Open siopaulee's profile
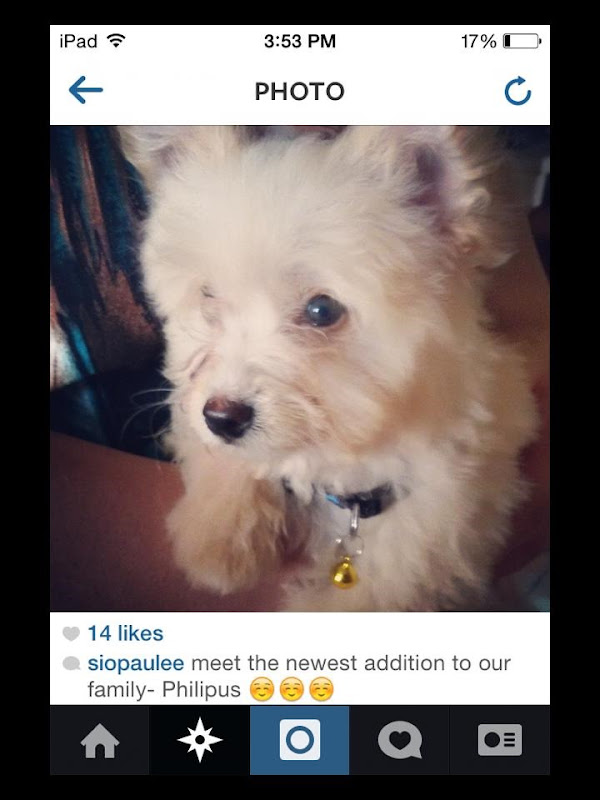 coord(135,663)
